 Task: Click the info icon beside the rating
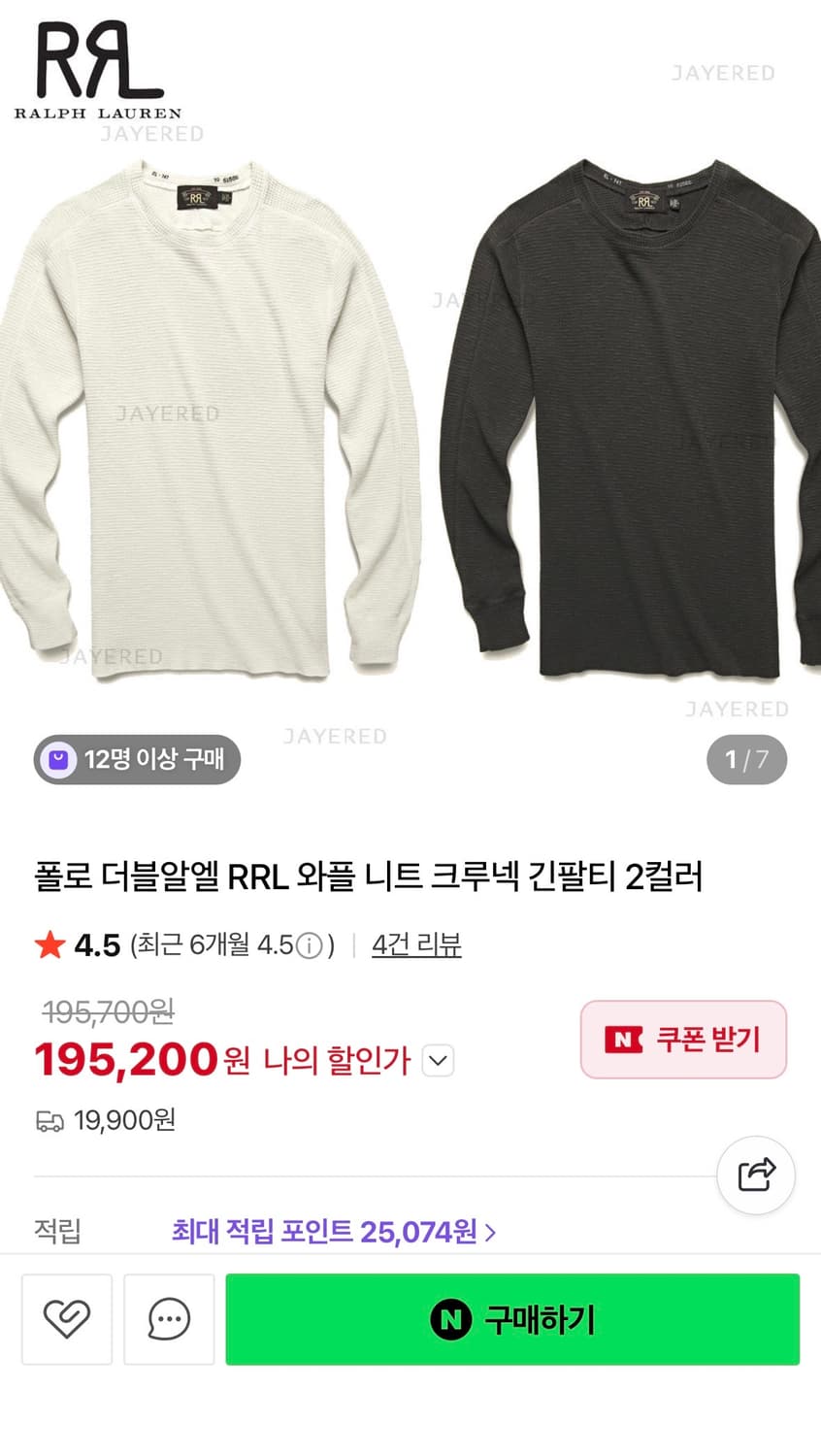(309, 944)
